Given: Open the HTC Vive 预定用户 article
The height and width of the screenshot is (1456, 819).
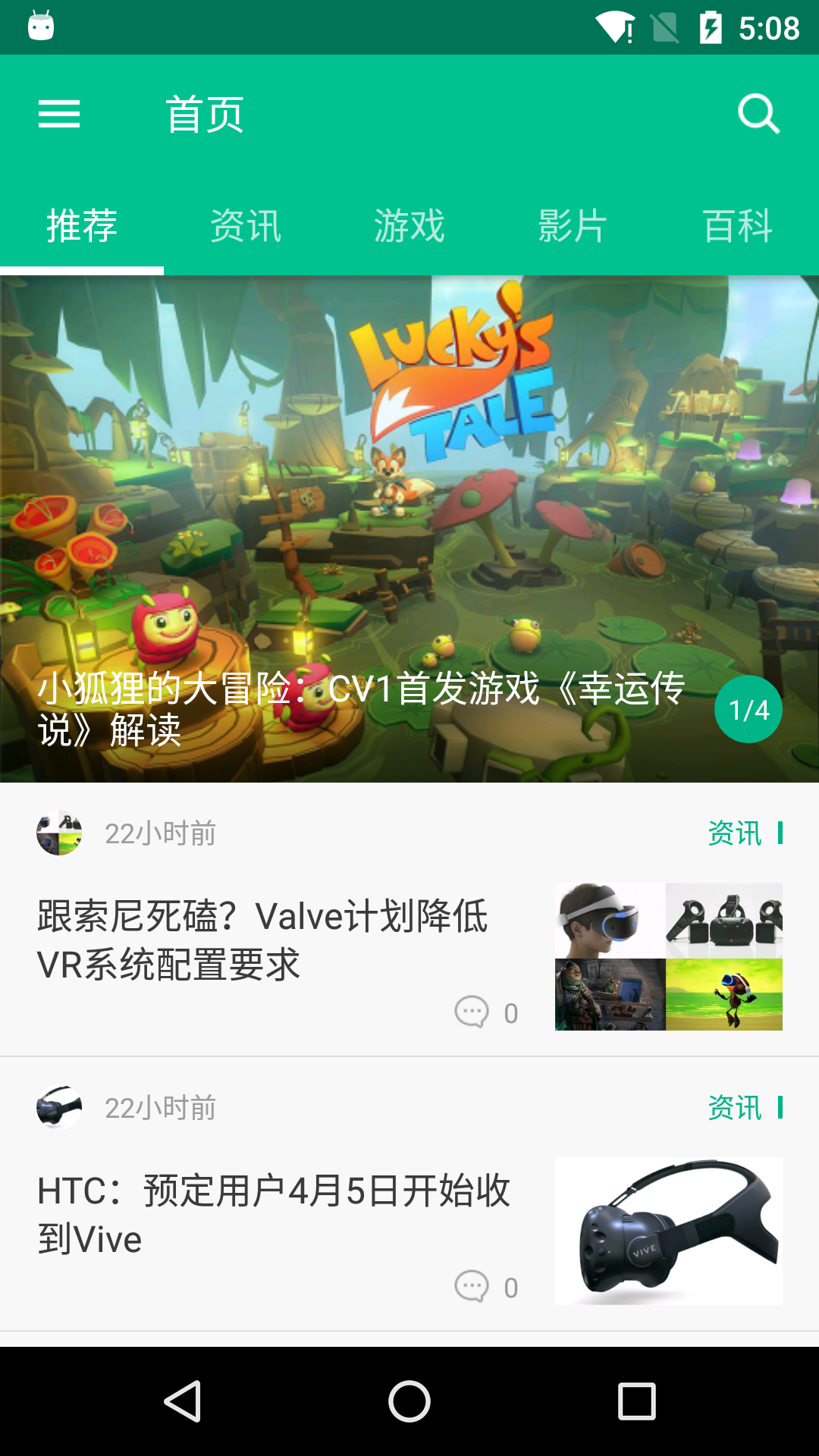Looking at the screenshot, I should tap(273, 1215).
